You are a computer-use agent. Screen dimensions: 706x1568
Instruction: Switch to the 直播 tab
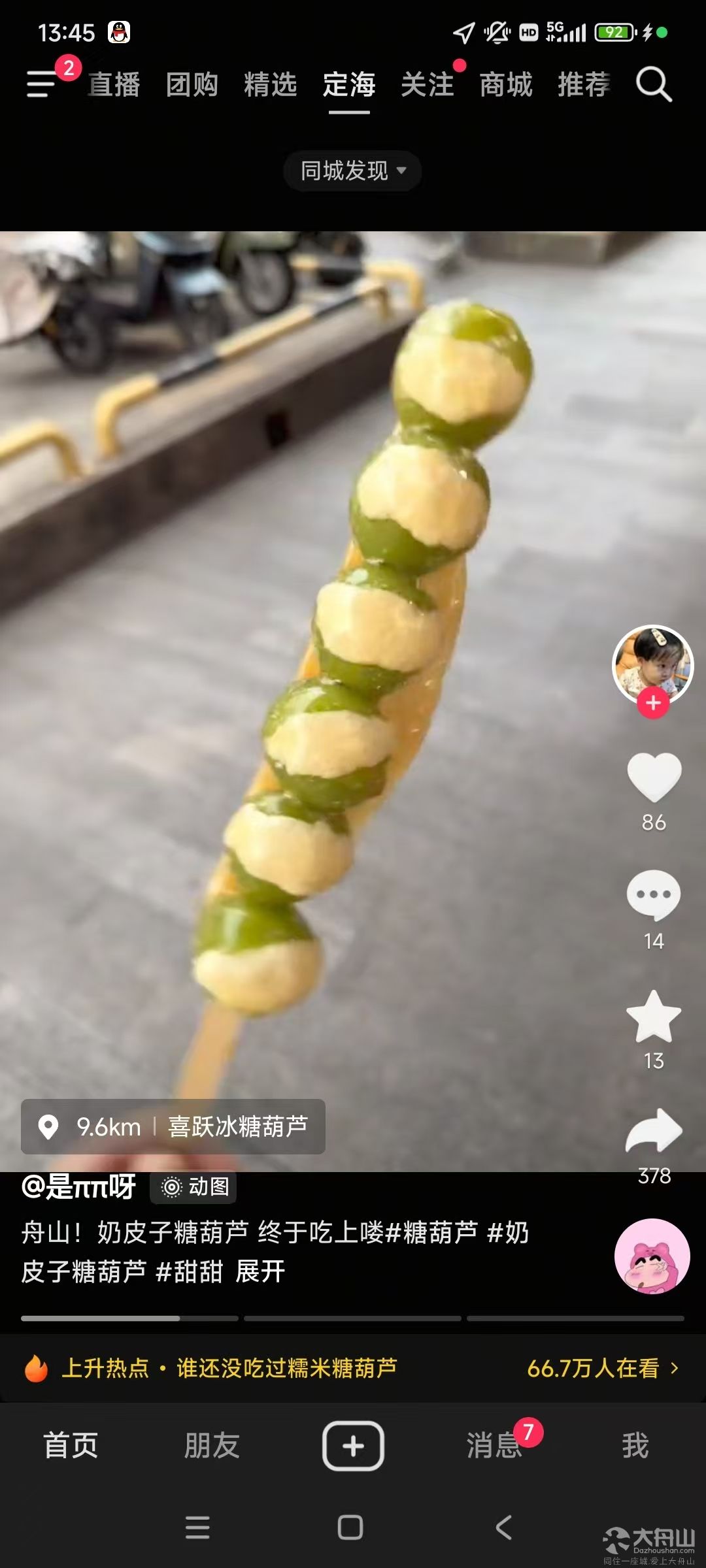[114, 85]
